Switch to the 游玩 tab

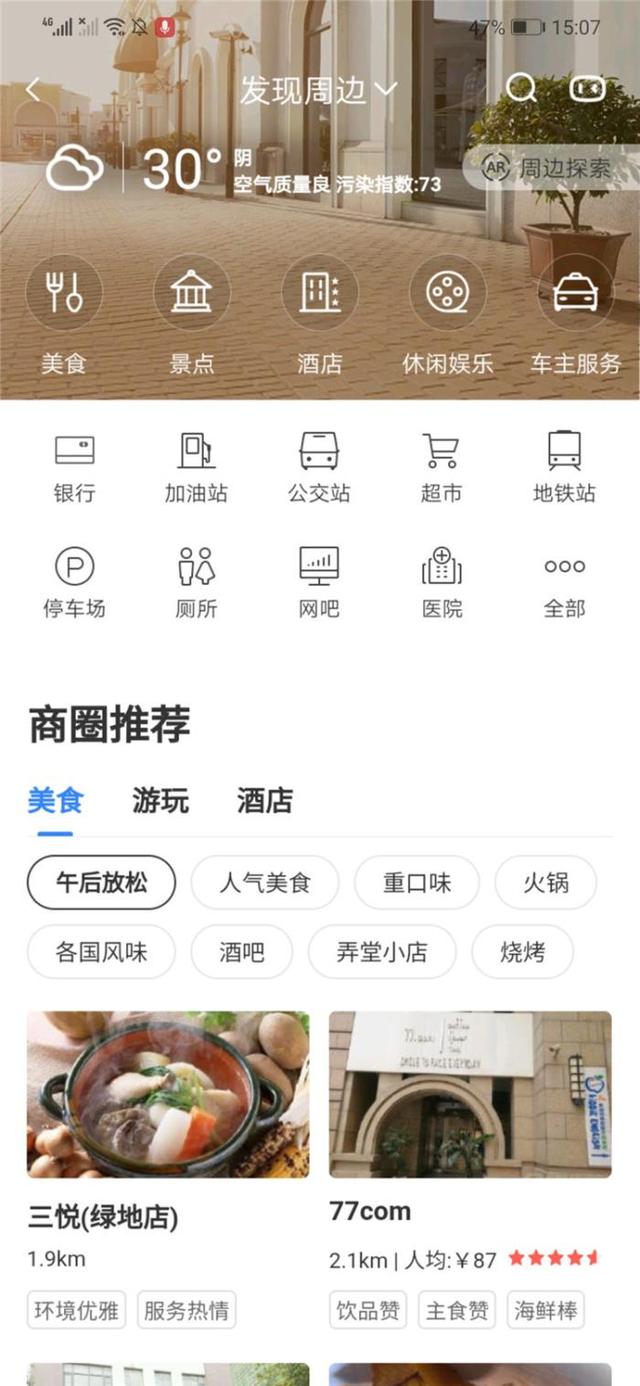[x=160, y=801]
